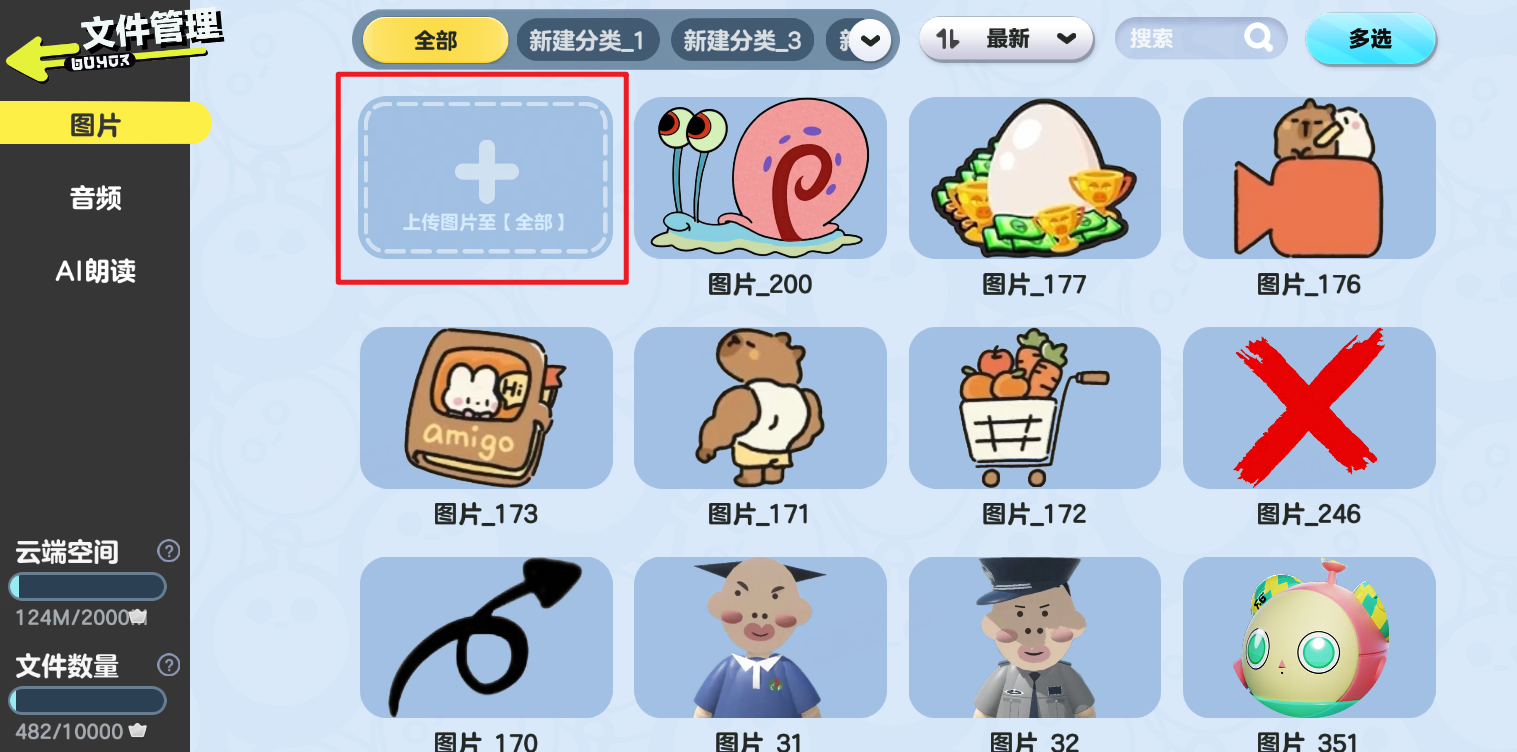Open the egg image 图片_177
Image resolution: width=1517 pixels, height=752 pixels.
pos(1034,178)
